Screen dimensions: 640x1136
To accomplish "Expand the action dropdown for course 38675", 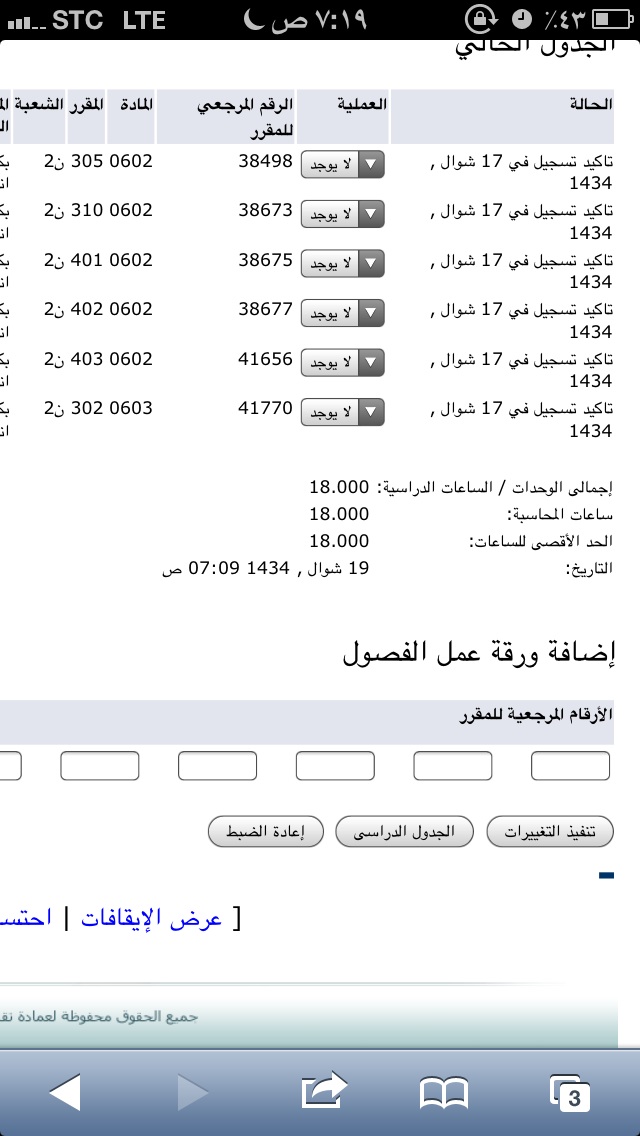I will click(x=342, y=264).
